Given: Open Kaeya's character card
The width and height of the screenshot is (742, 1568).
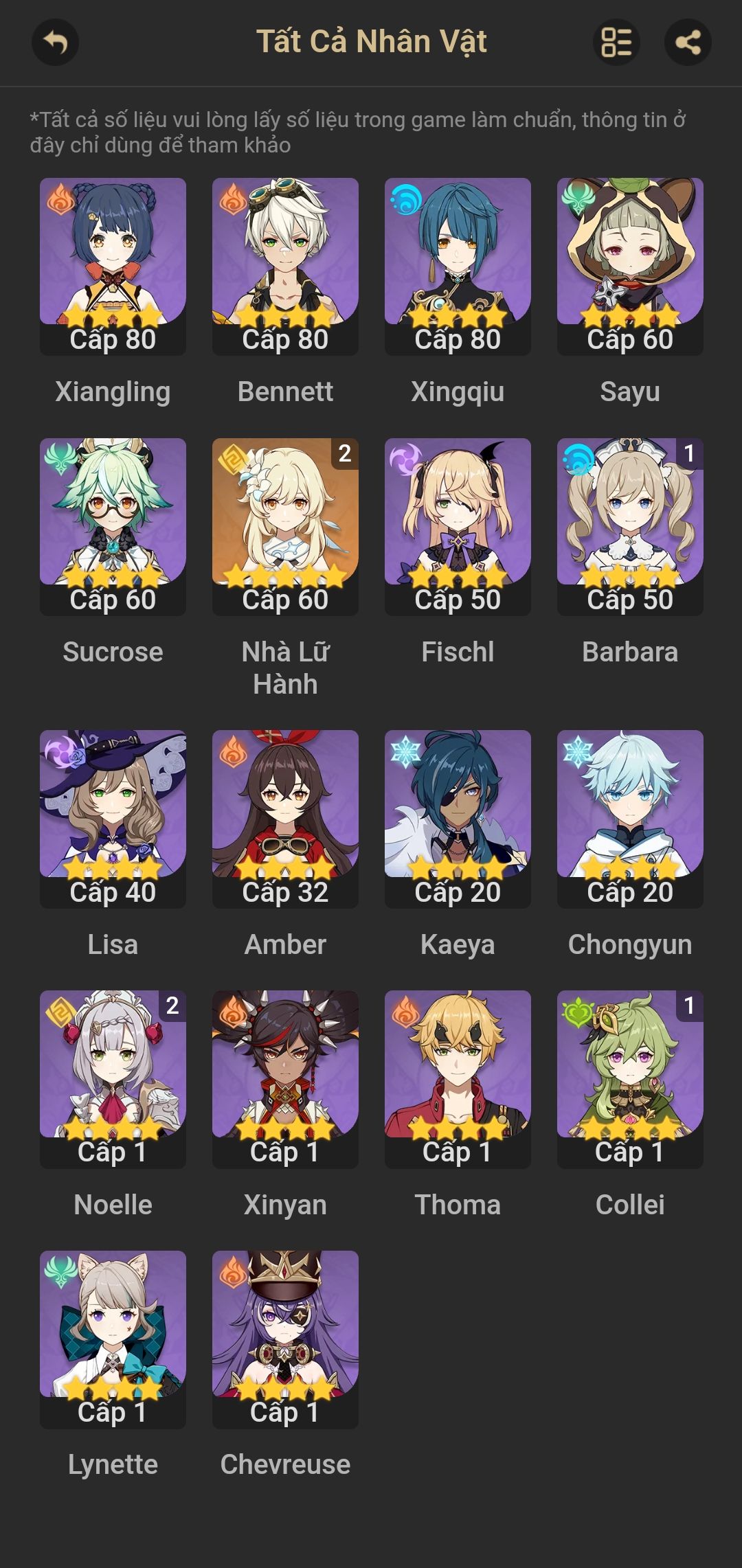Looking at the screenshot, I should (x=458, y=818).
